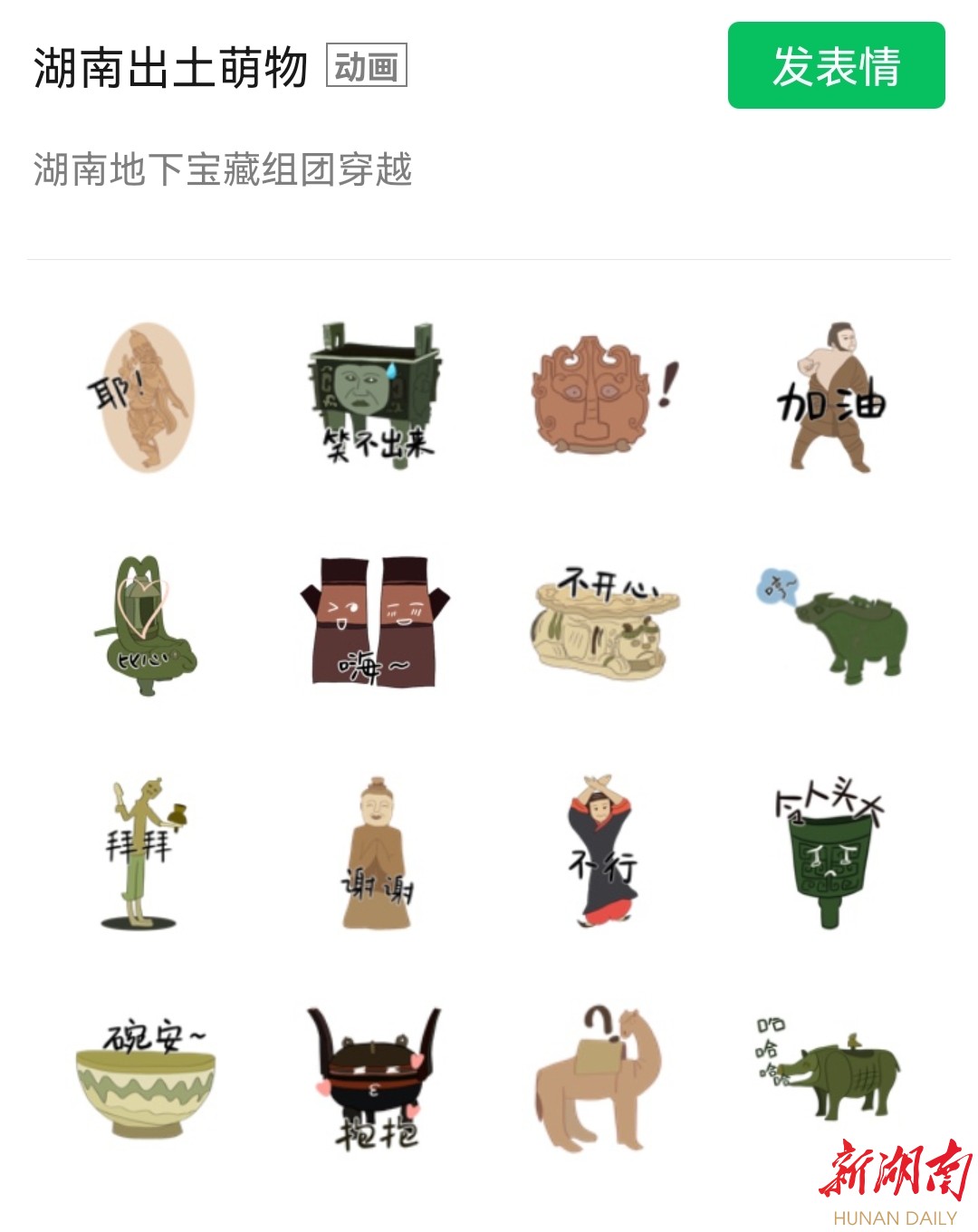Image resolution: width=978 pixels, height=1232 pixels.
Task: Select the 不开心 sticker
Action: click(x=605, y=625)
